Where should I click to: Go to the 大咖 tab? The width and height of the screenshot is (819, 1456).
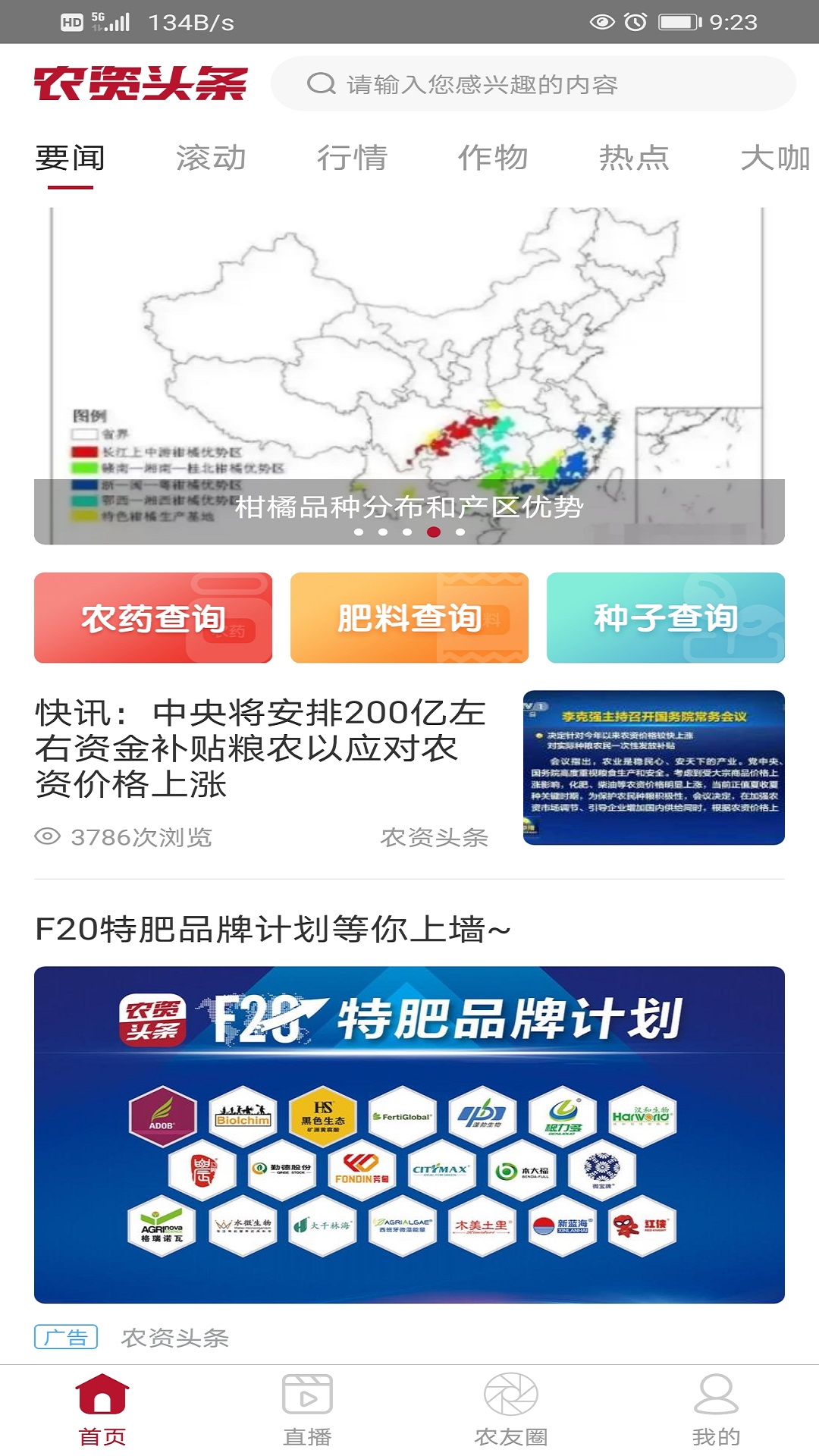773,158
